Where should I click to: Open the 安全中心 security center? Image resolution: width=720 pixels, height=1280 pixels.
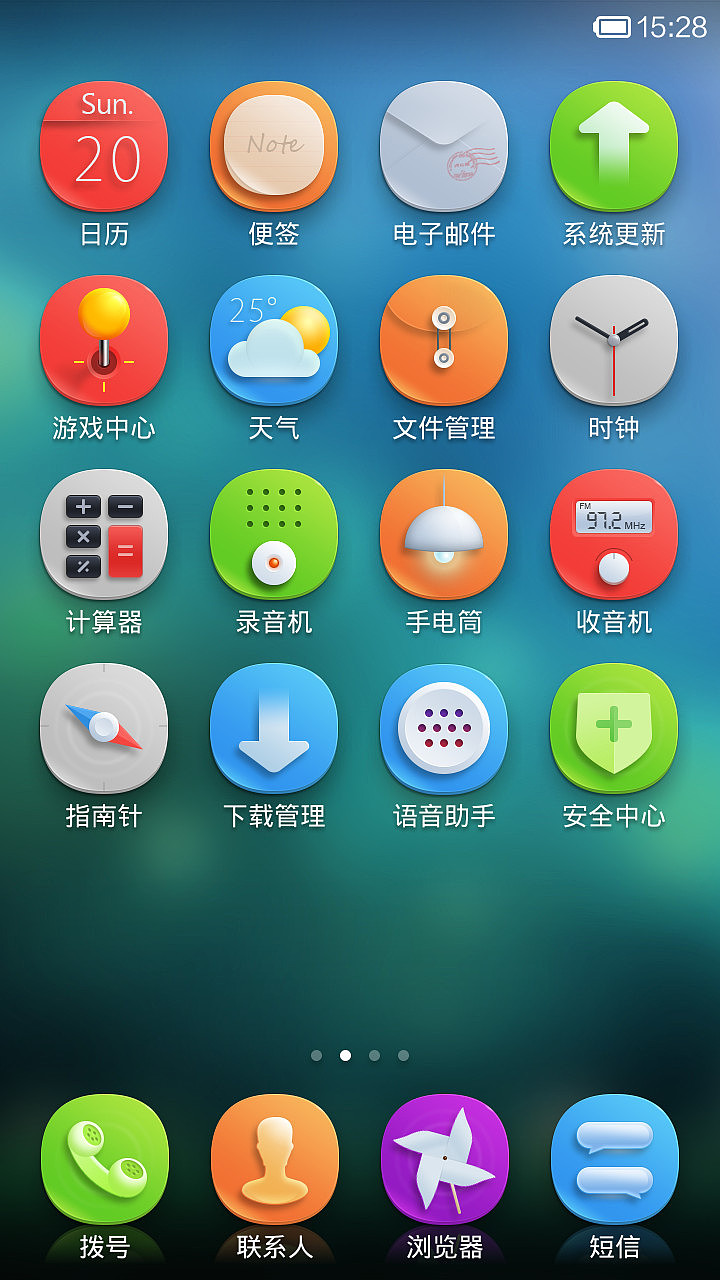click(614, 730)
